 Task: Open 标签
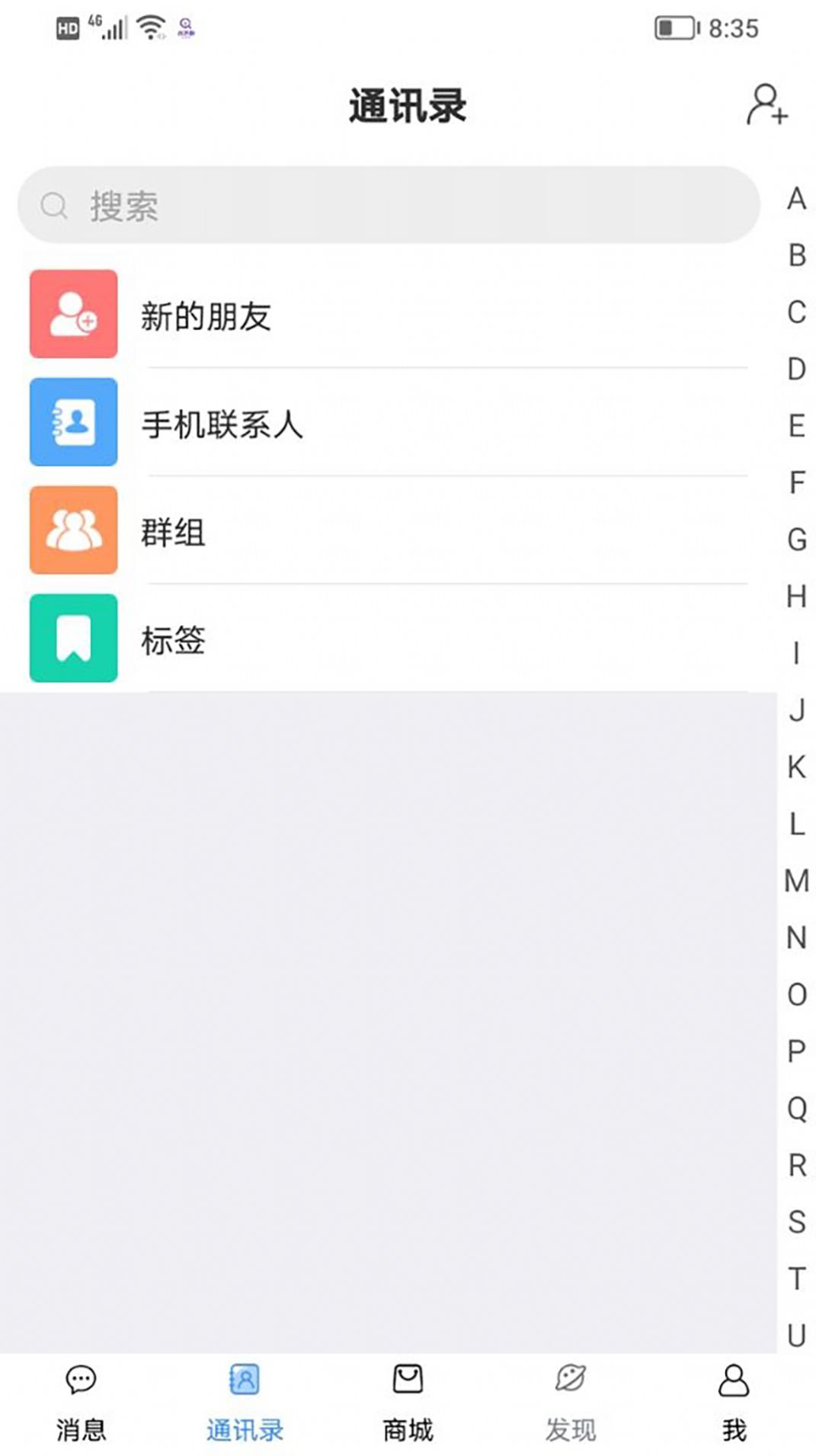(x=389, y=638)
